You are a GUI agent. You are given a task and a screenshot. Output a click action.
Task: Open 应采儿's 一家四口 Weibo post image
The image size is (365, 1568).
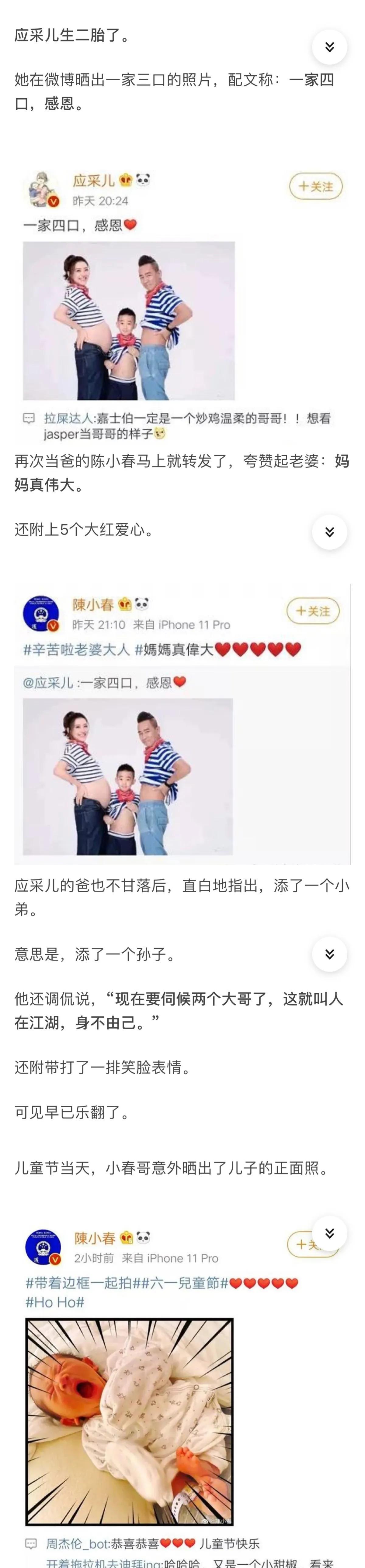pyautogui.click(x=129, y=321)
